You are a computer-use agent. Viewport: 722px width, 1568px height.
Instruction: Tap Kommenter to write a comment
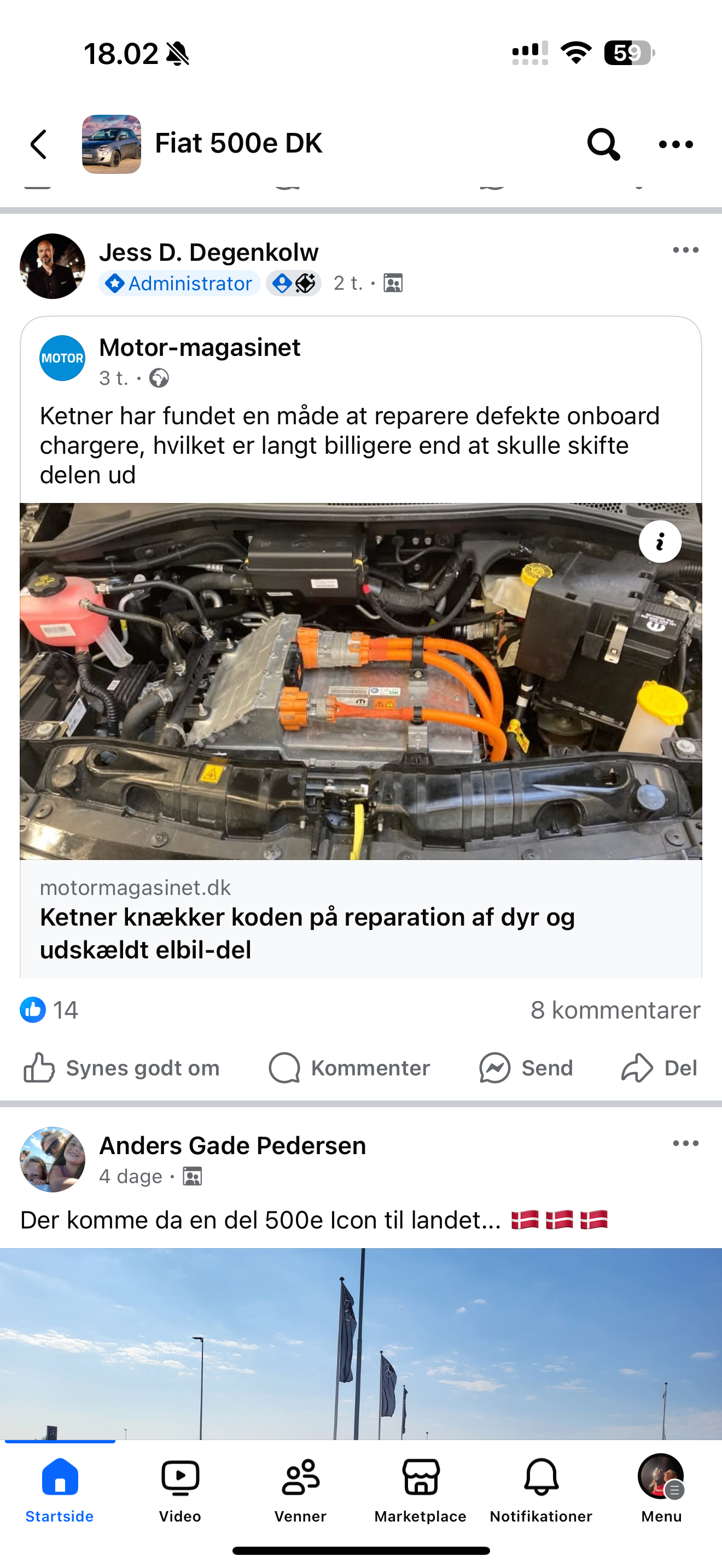[x=350, y=1068]
